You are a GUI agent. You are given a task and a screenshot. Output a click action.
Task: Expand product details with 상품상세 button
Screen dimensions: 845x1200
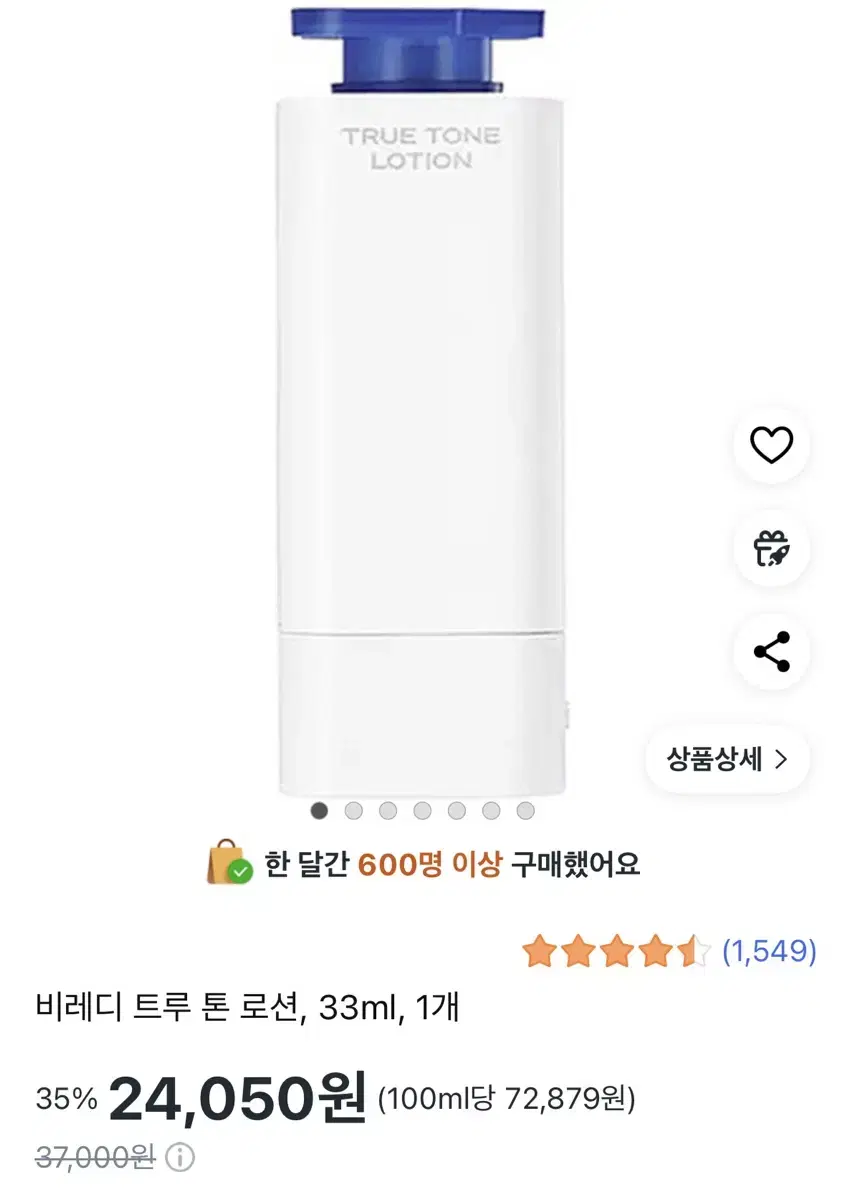pyautogui.click(x=726, y=760)
